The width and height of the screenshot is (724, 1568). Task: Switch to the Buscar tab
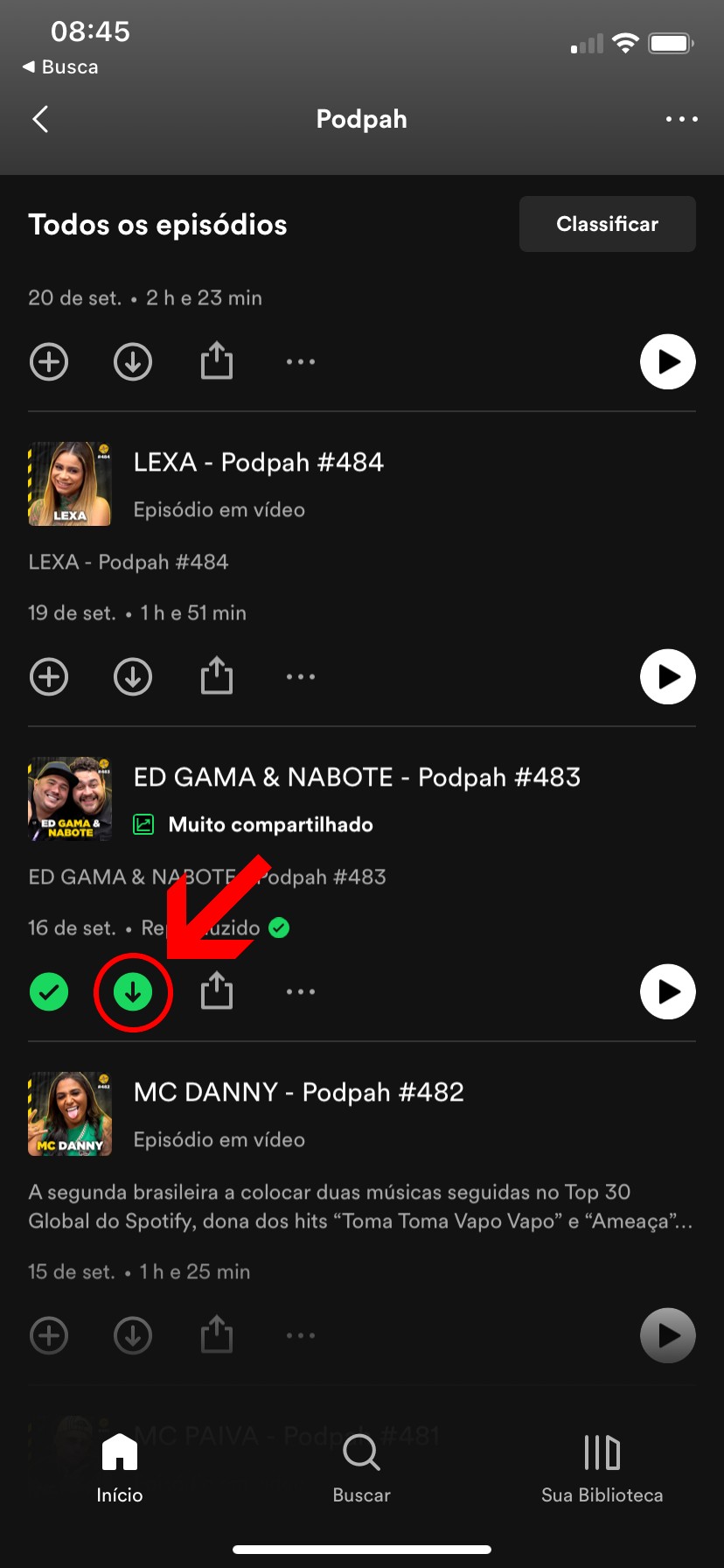click(361, 1468)
